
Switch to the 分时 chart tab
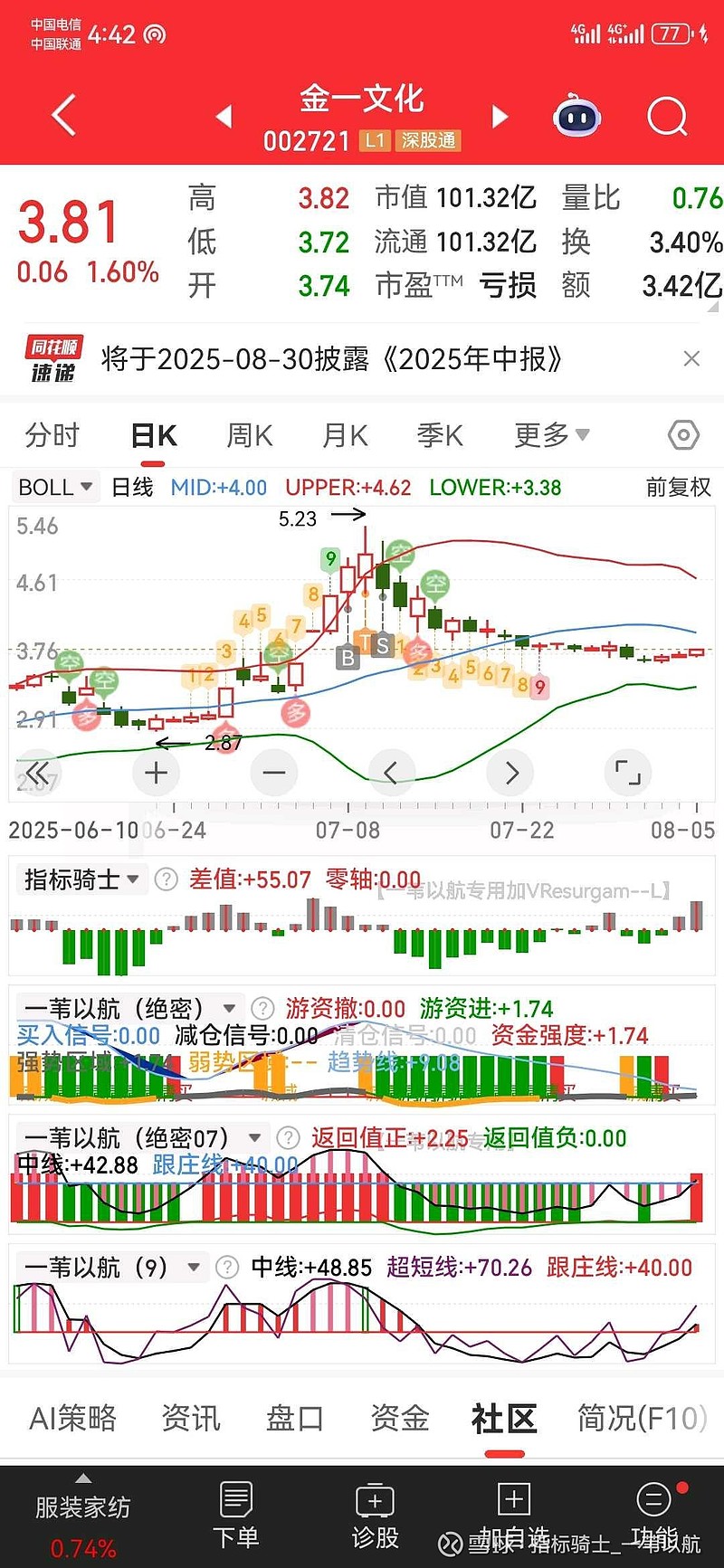point(52,435)
